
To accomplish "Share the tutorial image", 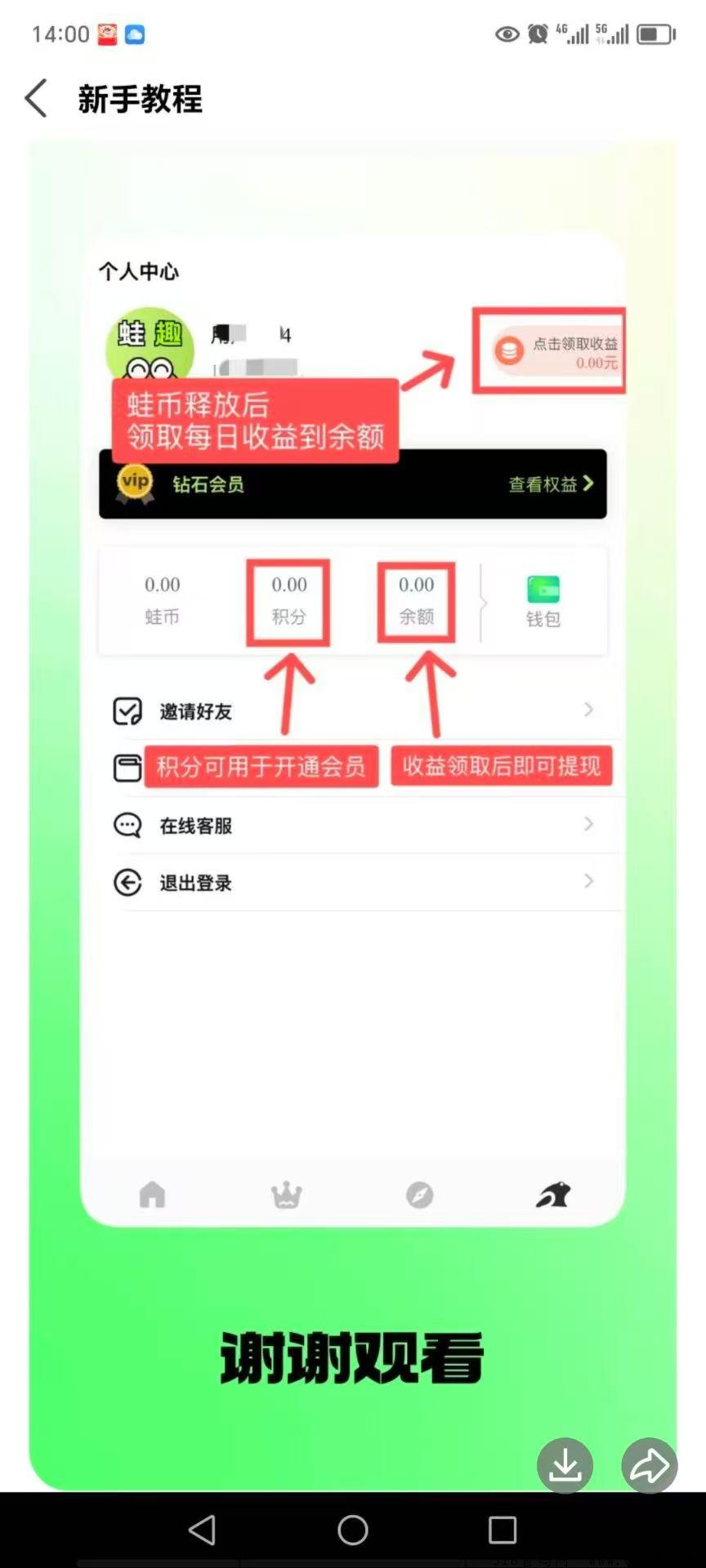I will tap(650, 1465).
